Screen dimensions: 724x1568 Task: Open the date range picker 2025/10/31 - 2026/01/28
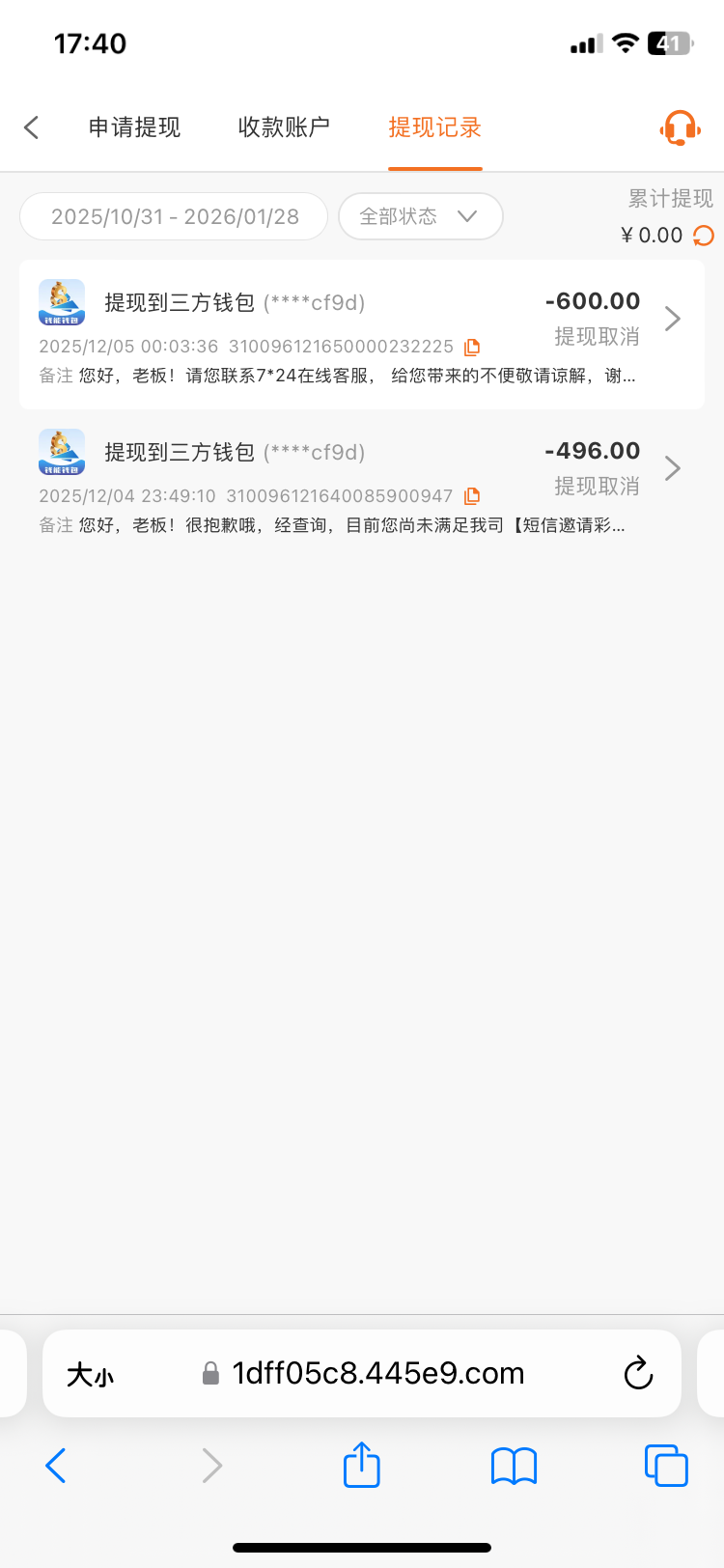[175, 216]
